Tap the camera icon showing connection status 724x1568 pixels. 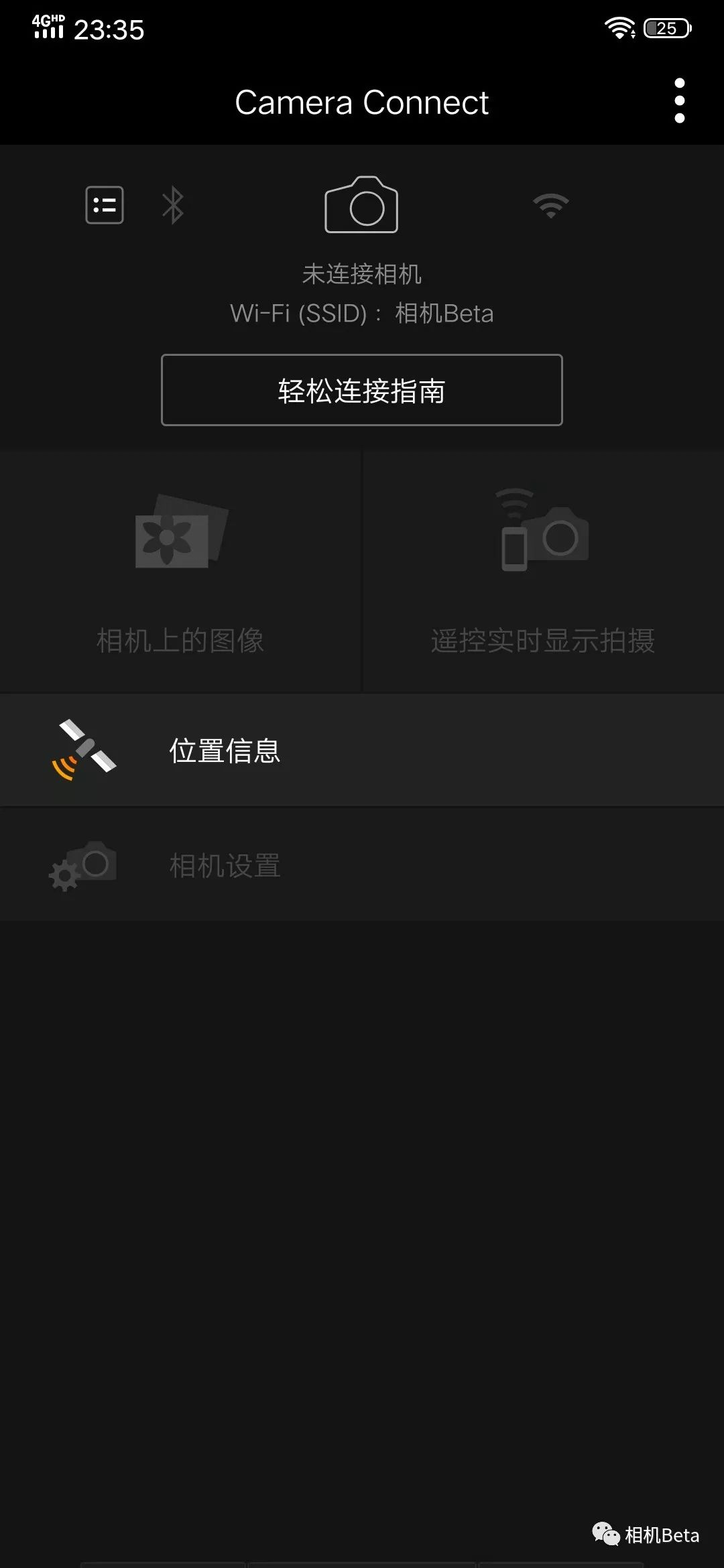(361, 206)
